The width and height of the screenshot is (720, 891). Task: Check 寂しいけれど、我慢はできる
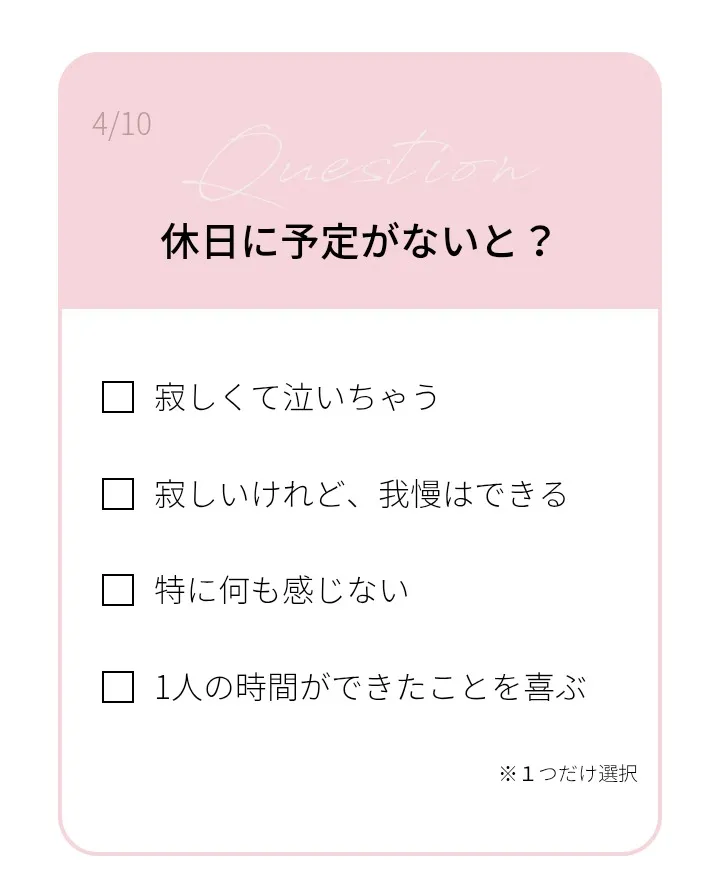[118, 494]
